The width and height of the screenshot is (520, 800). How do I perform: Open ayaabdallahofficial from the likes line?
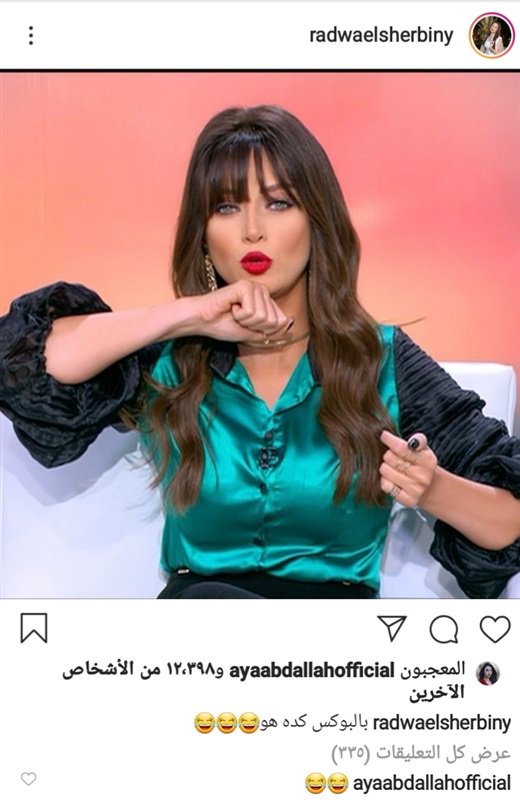(312, 670)
